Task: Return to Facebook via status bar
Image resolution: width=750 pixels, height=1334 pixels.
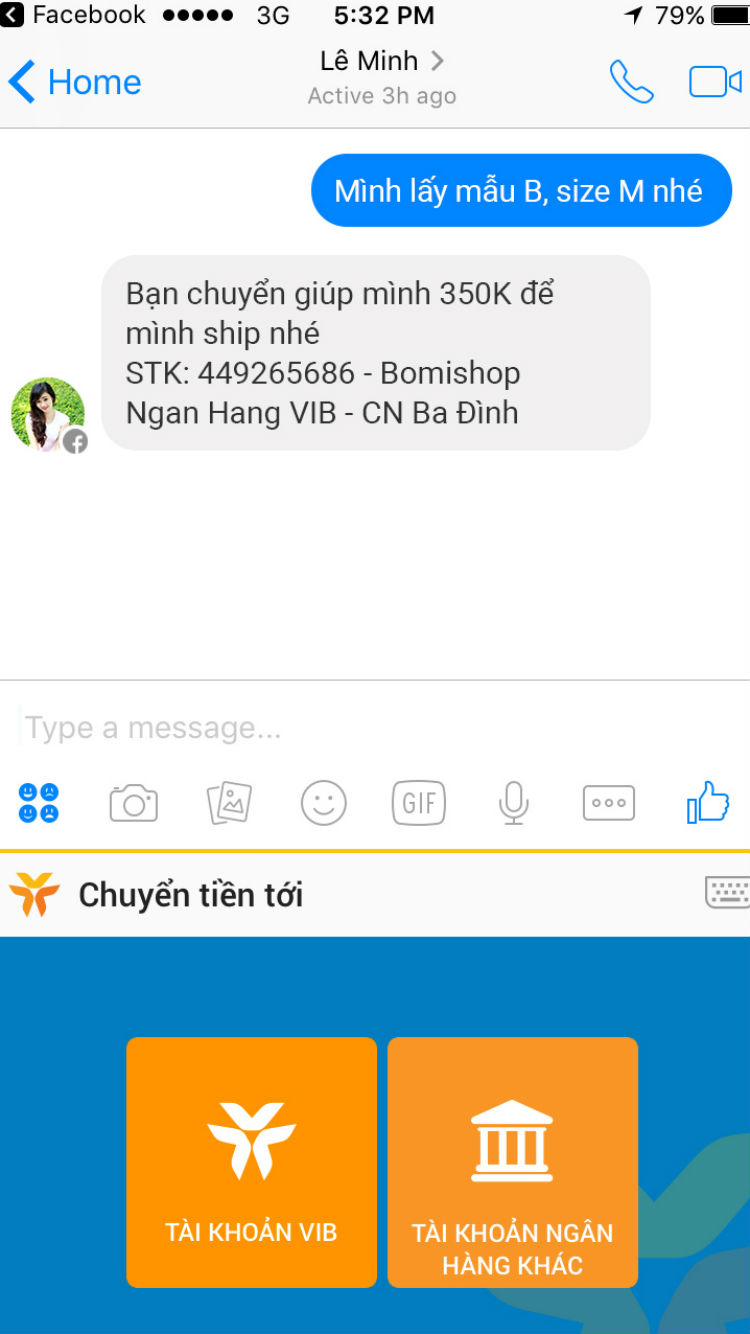Action: (x=75, y=15)
